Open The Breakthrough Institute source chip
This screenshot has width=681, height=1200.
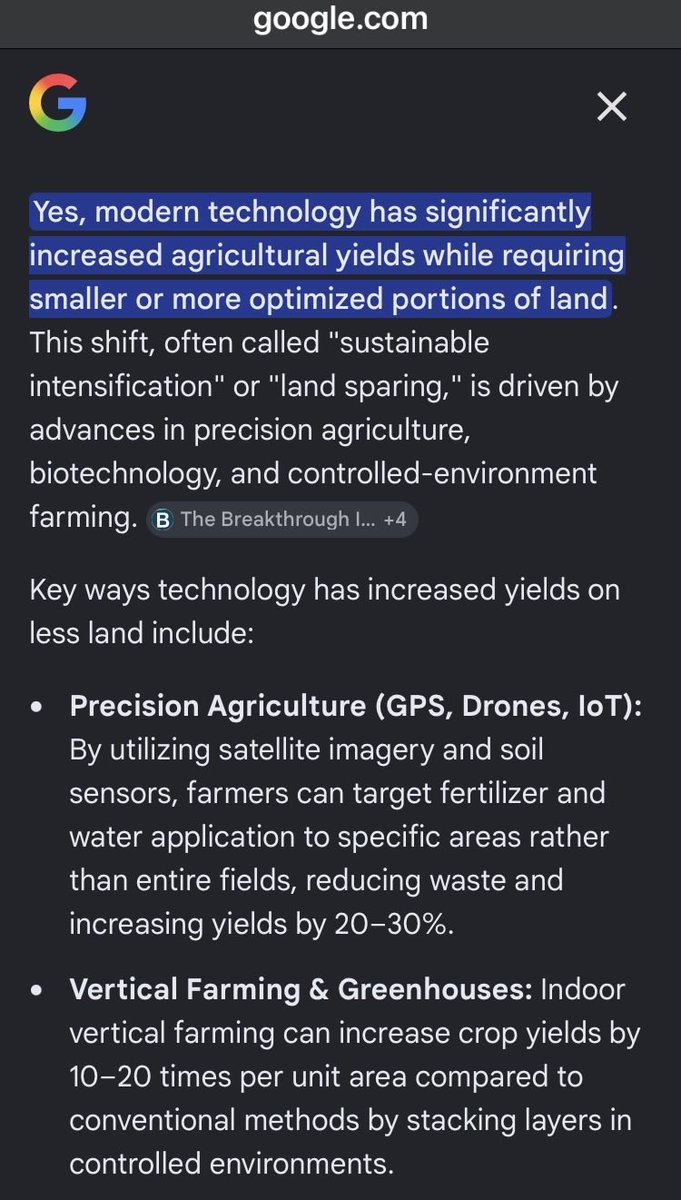tap(282, 520)
